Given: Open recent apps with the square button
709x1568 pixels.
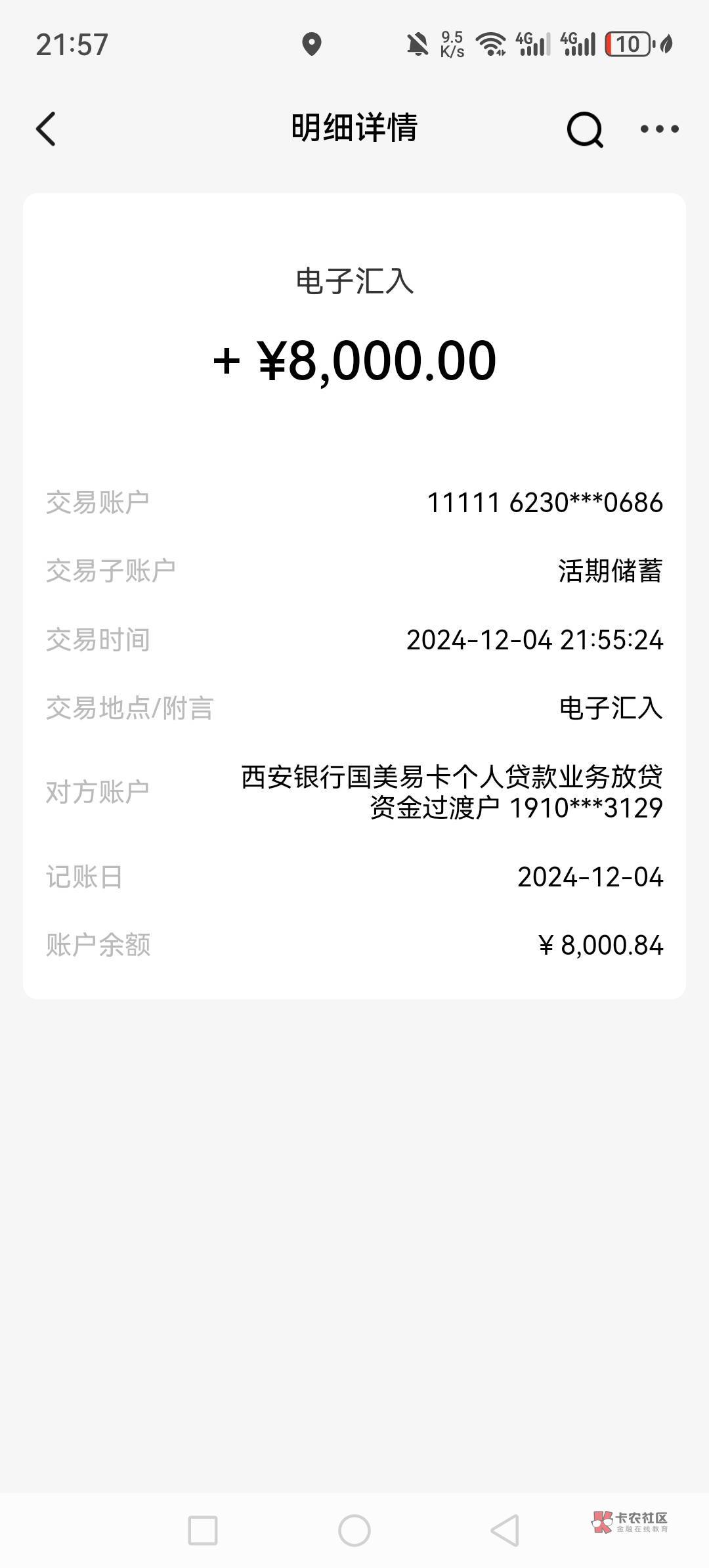Looking at the screenshot, I should pyautogui.click(x=203, y=1531).
